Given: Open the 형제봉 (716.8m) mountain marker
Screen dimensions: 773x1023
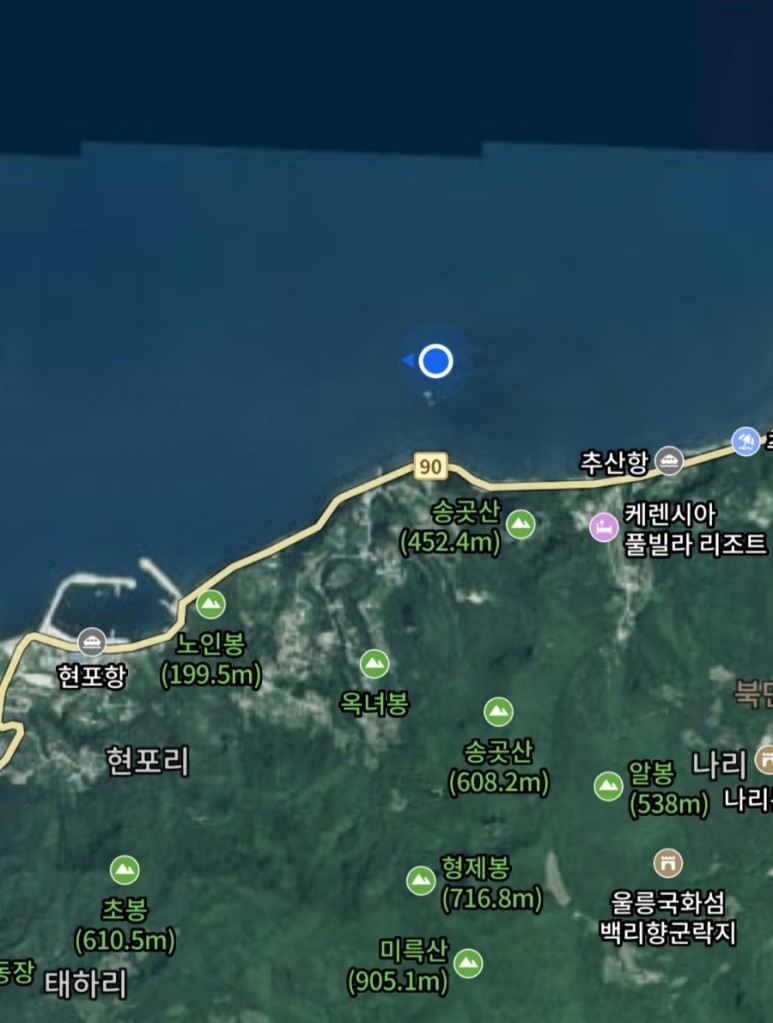Looking at the screenshot, I should (x=420, y=881).
